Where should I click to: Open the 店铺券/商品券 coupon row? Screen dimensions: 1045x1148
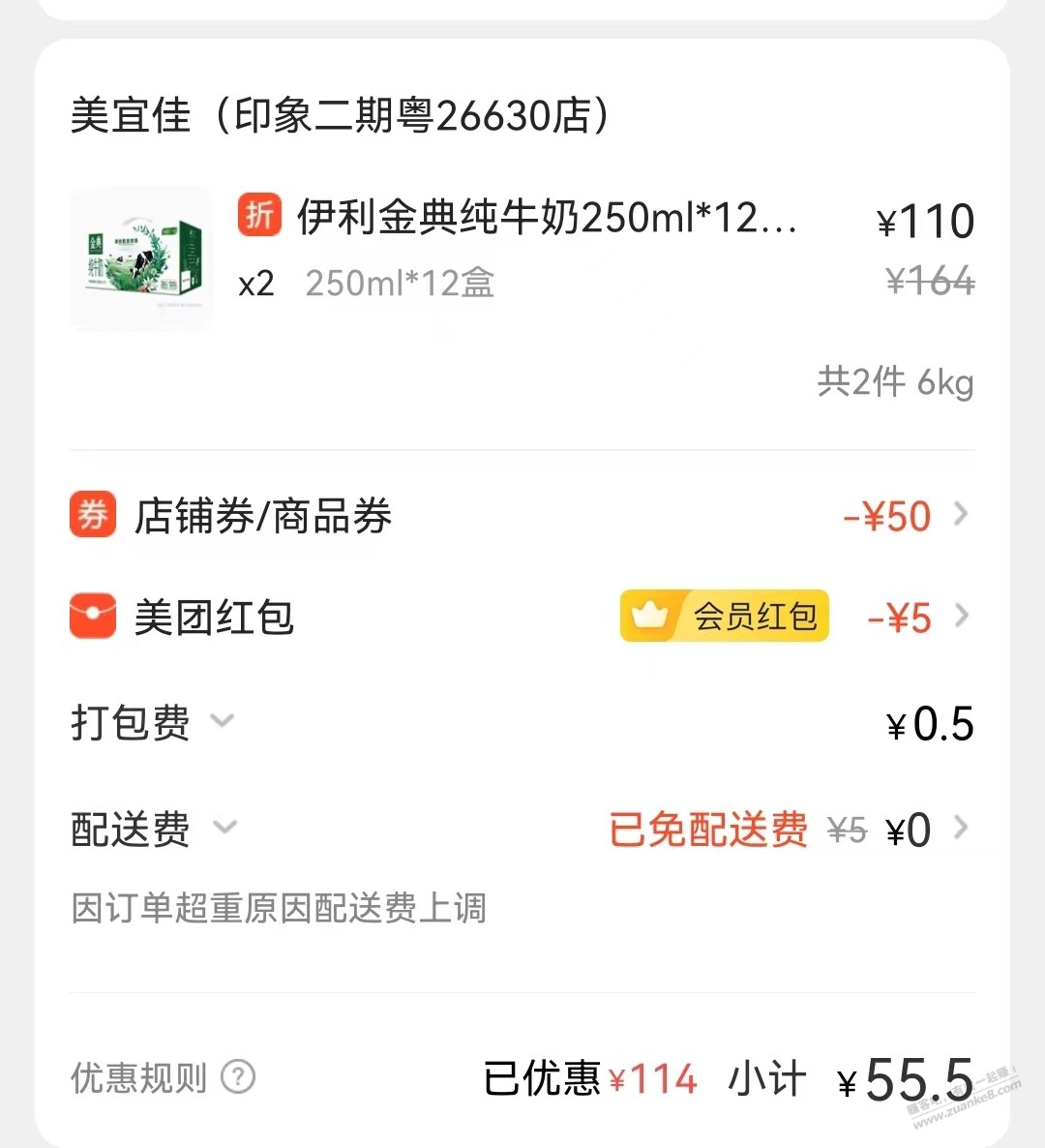[x=522, y=515]
